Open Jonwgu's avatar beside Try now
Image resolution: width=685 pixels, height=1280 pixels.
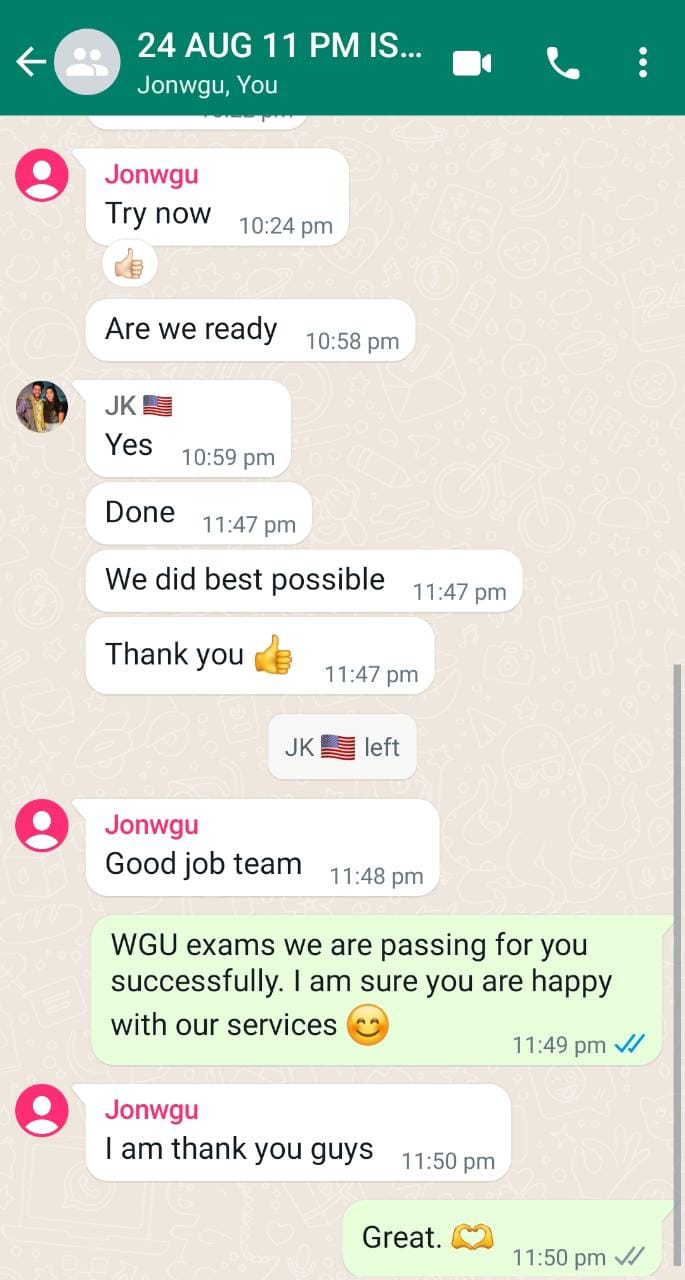coord(42,175)
